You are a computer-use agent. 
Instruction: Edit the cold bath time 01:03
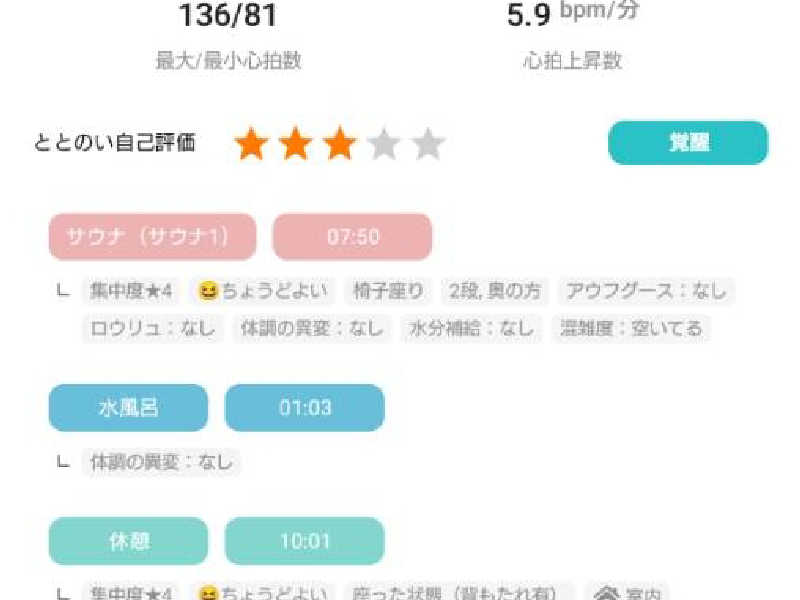pyautogui.click(x=304, y=408)
